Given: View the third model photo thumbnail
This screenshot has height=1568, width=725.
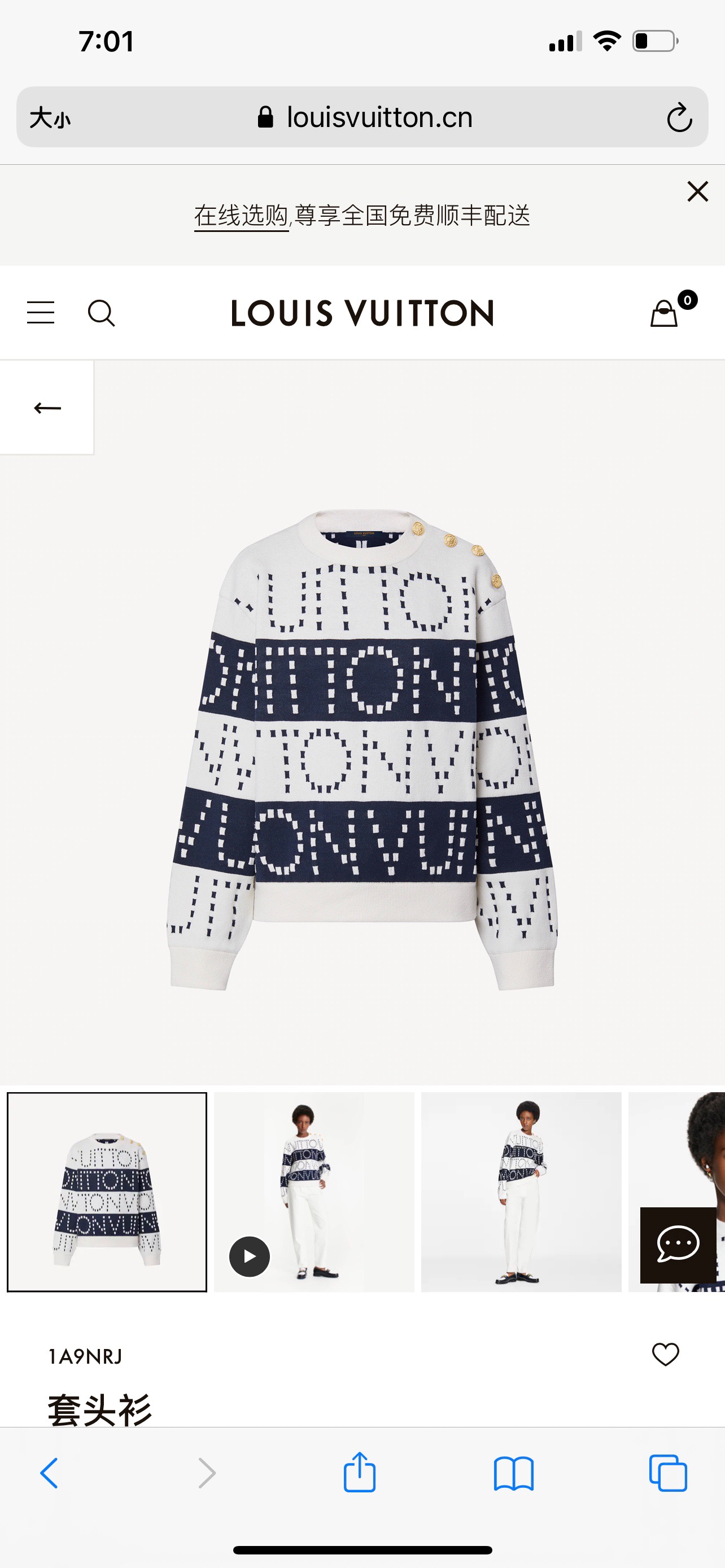Looking at the screenshot, I should pos(521,1192).
